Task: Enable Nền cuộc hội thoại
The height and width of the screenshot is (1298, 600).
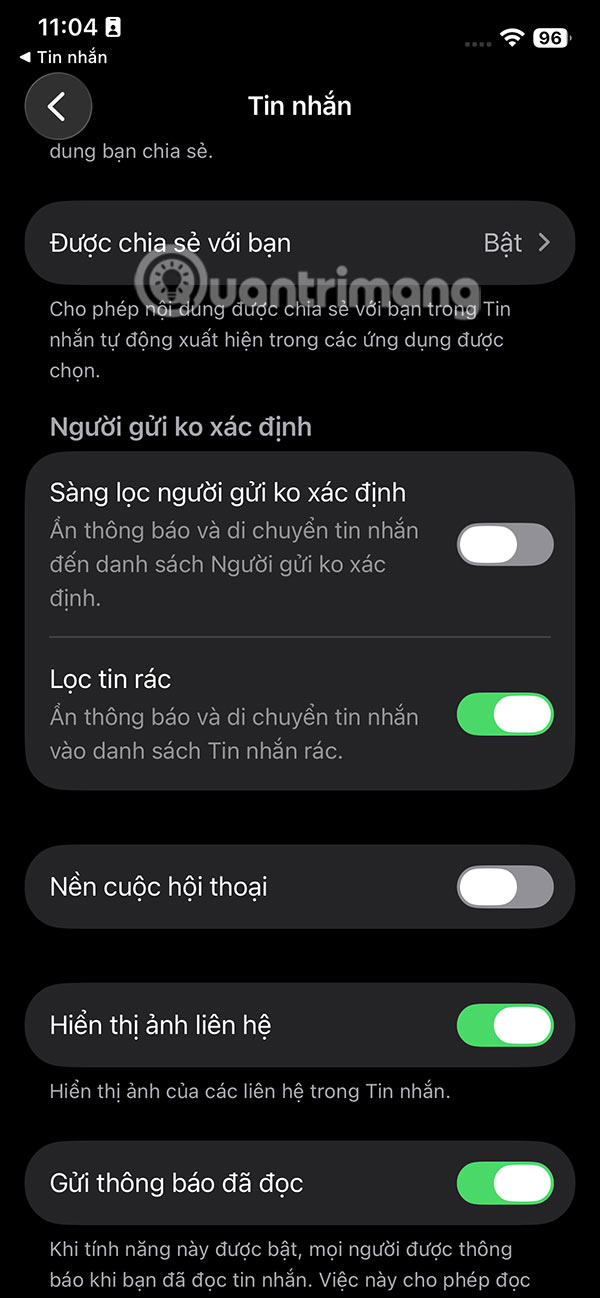Action: pyautogui.click(x=504, y=887)
